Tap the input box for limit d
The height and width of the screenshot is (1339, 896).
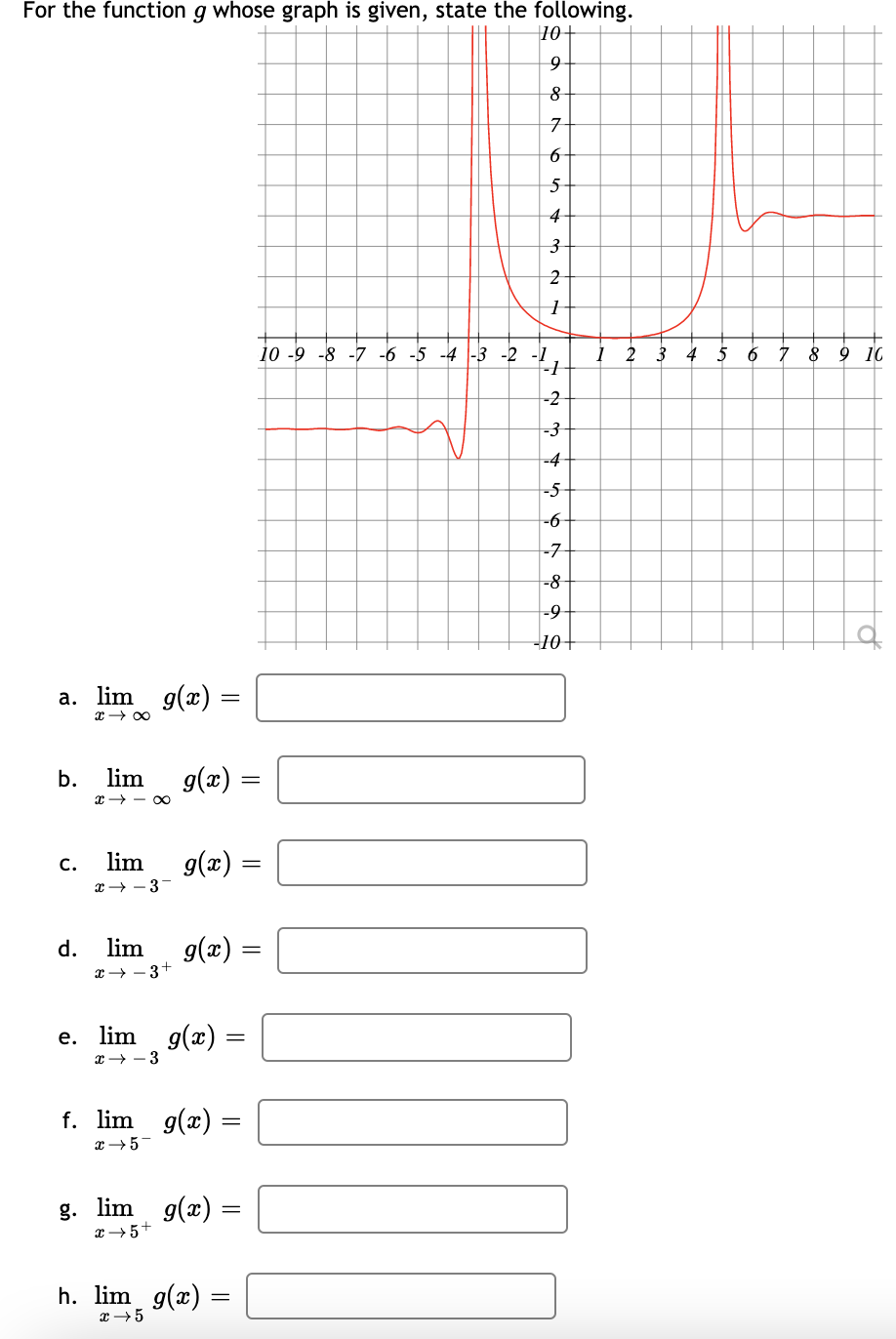coord(431,951)
